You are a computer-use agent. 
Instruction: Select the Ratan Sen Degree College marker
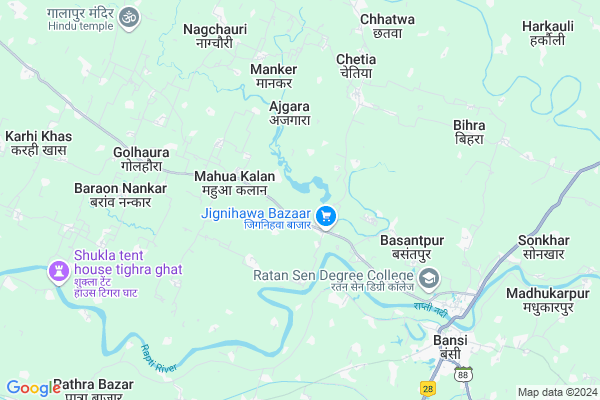point(429,277)
